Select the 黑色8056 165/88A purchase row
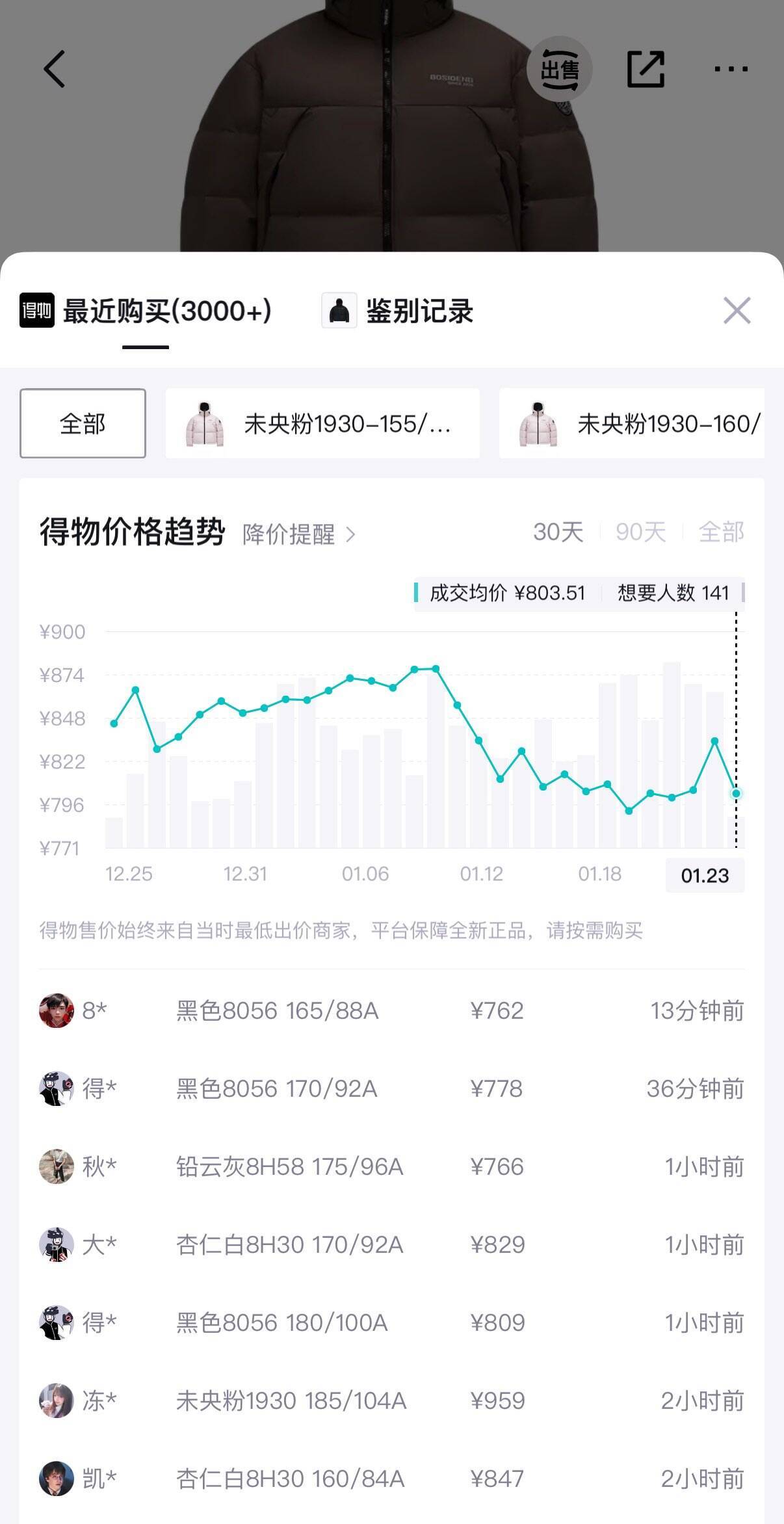 tap(390, 1011)
